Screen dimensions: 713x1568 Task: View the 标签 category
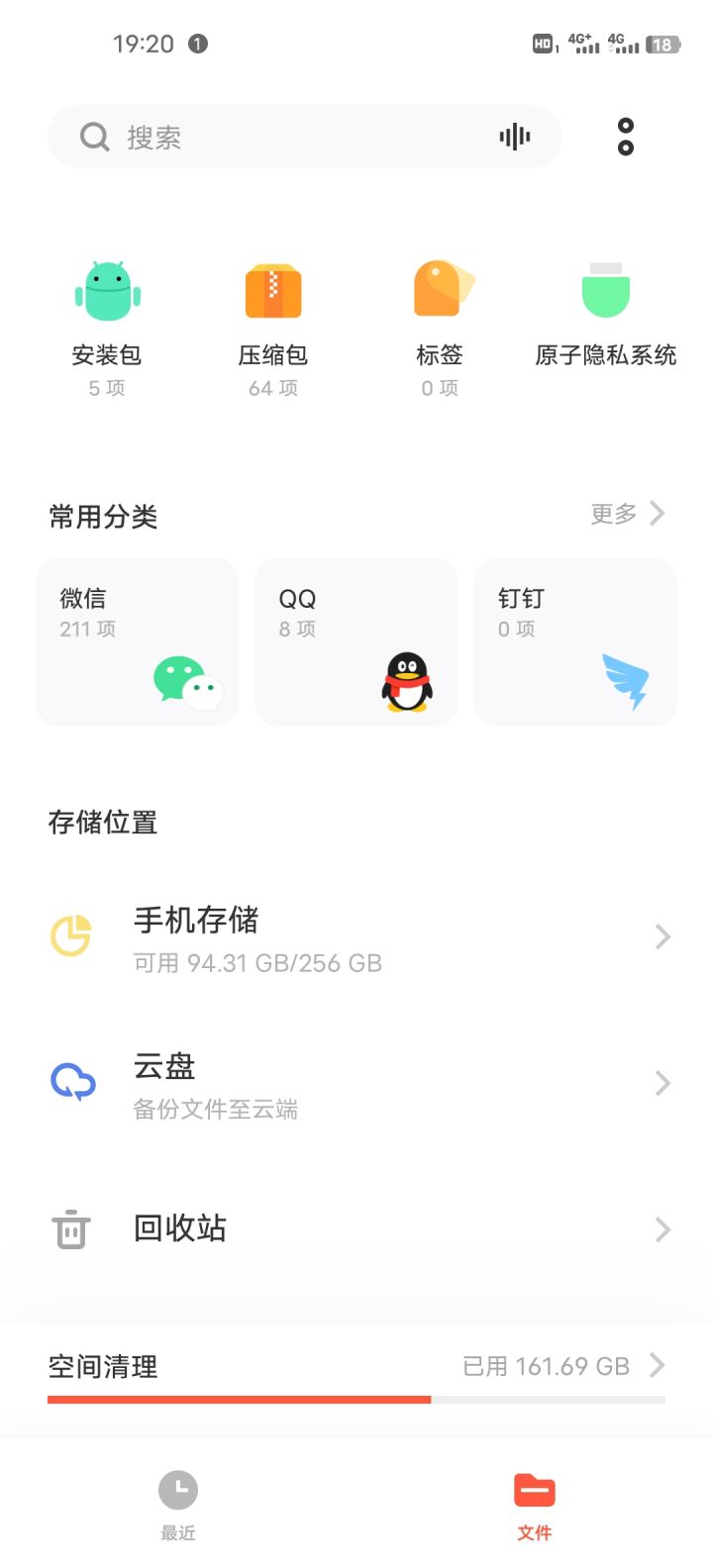(440, 327)
